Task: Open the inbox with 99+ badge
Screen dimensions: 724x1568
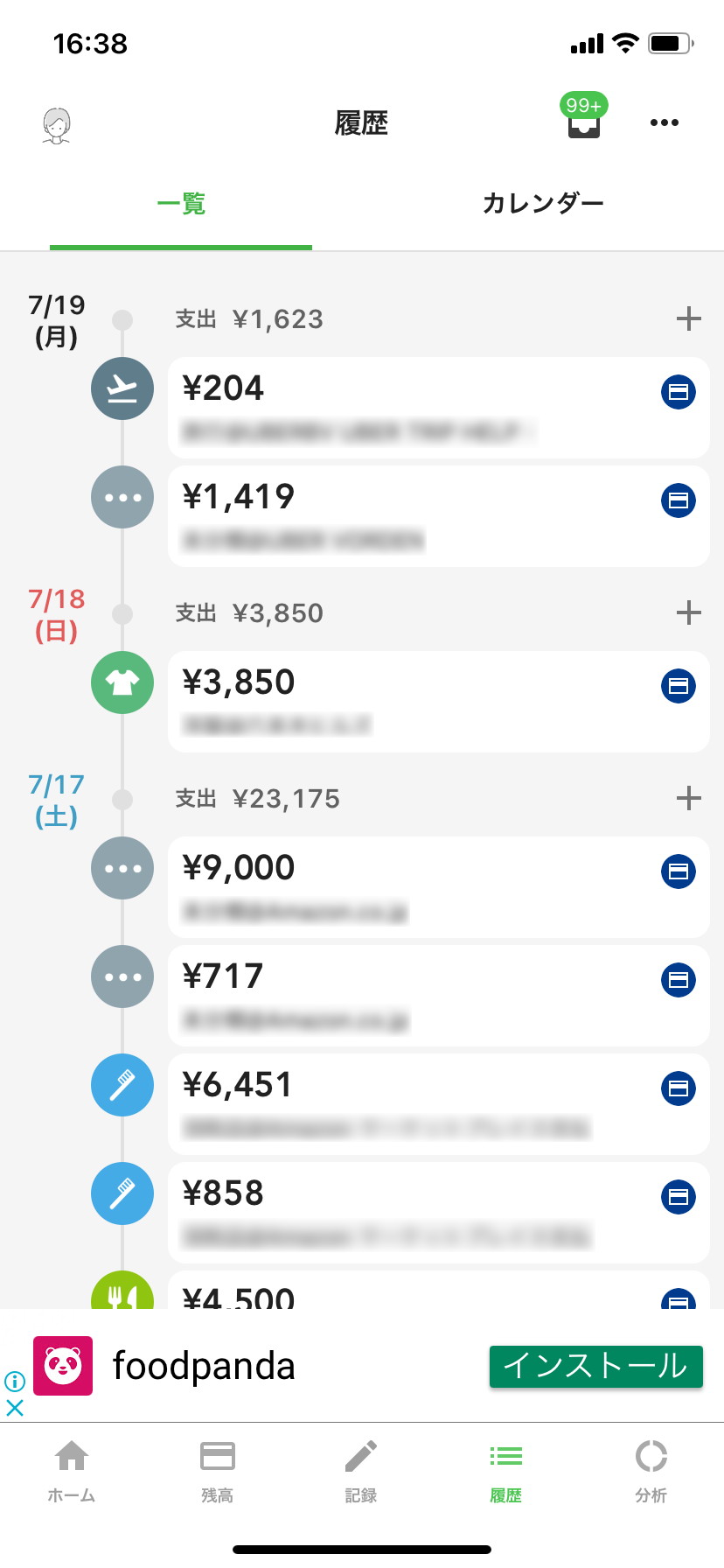Action: pos(584,117)
